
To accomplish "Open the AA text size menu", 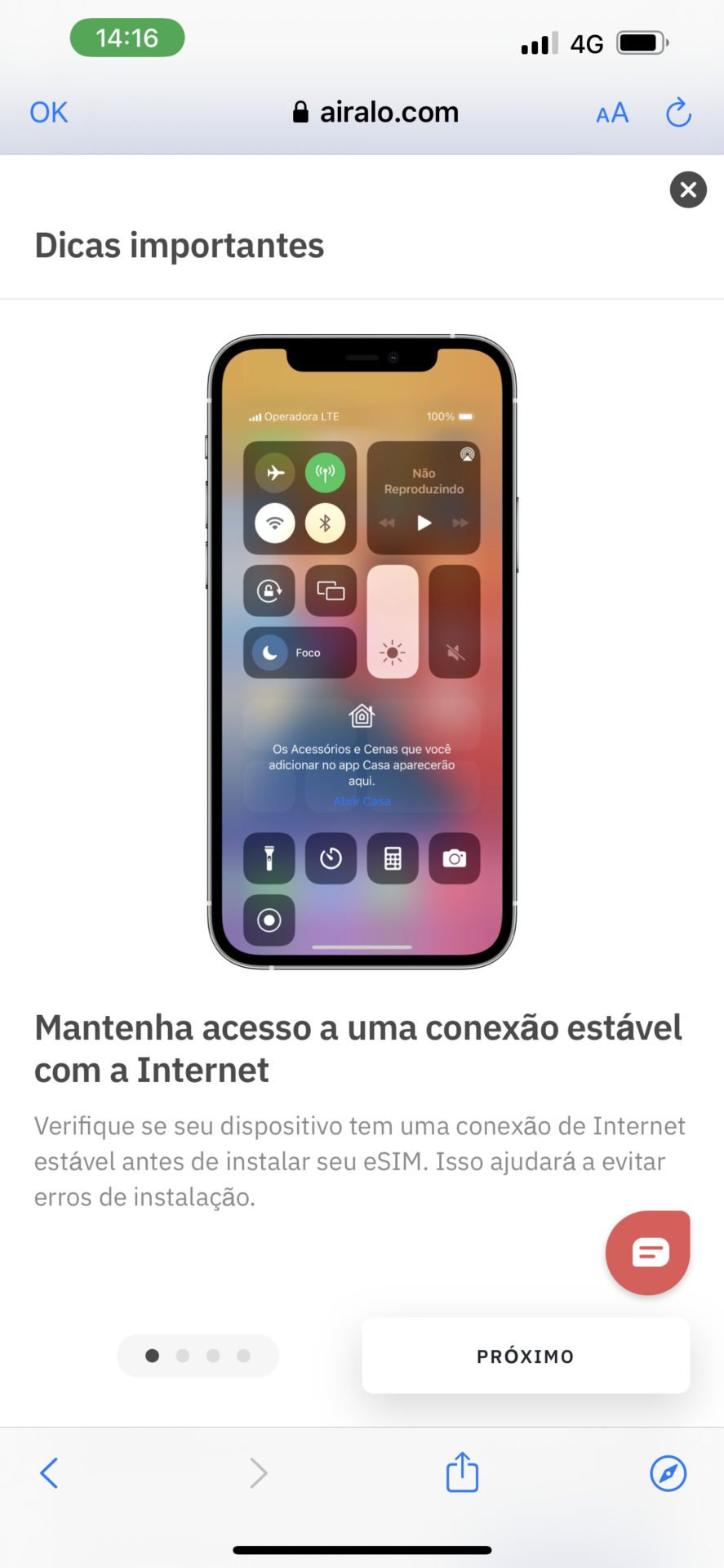I will pos(612,113).
